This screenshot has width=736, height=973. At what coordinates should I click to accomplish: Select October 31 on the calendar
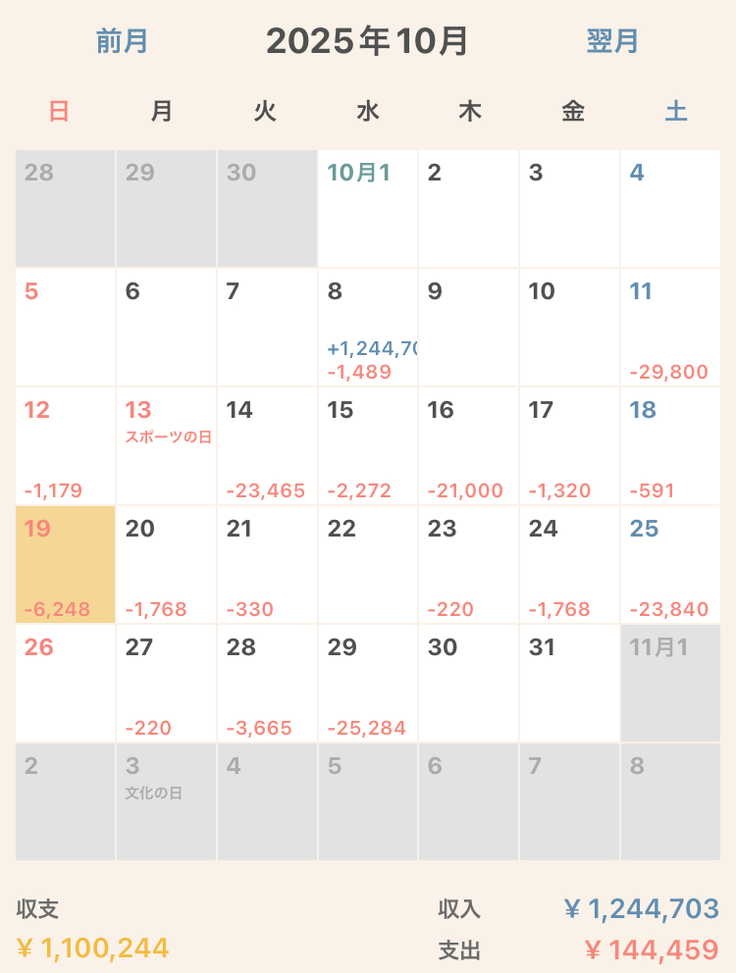pyautogui.click(x=569, y=684)
